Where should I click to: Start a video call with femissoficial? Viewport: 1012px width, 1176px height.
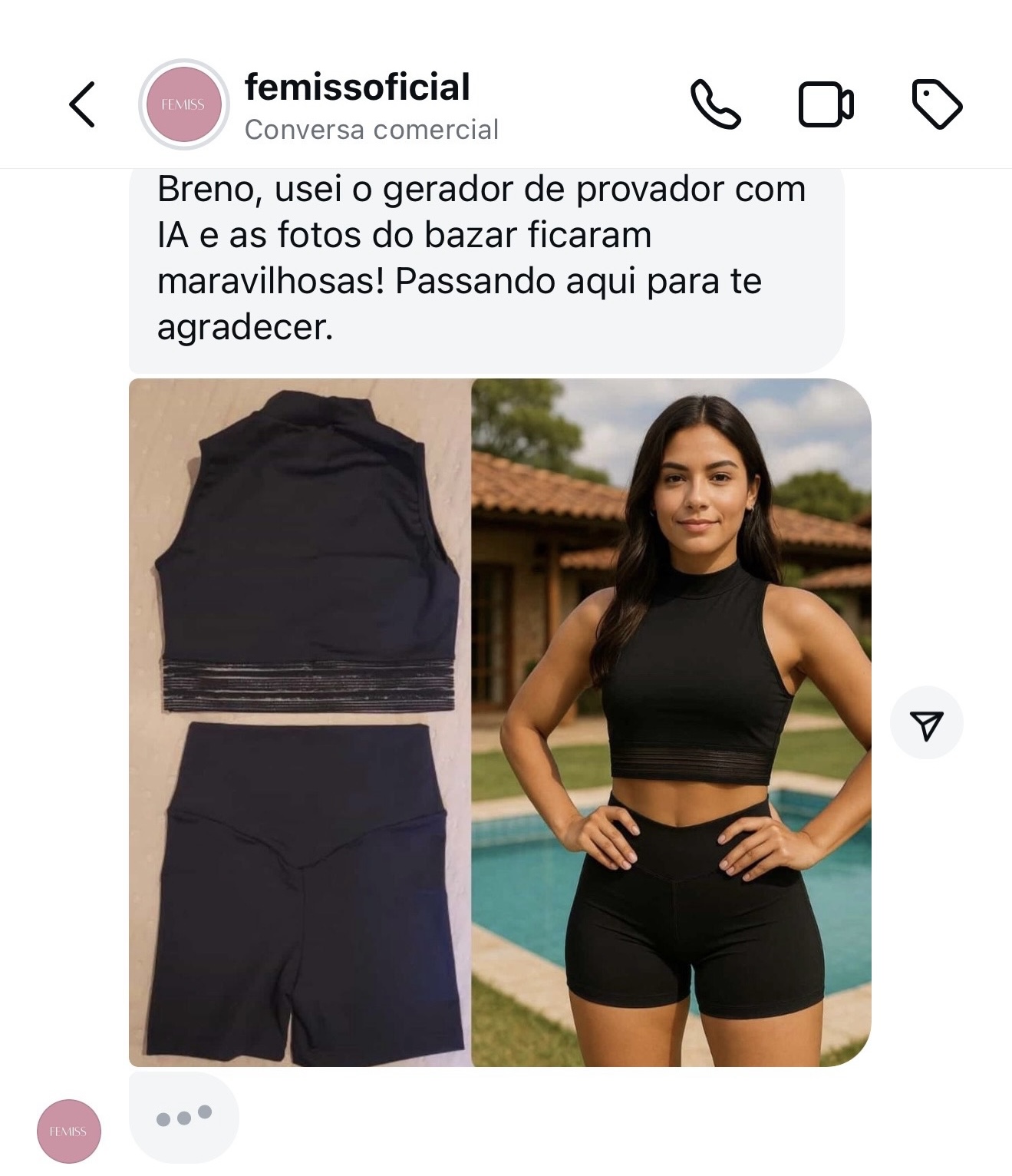tap(826, 104)
